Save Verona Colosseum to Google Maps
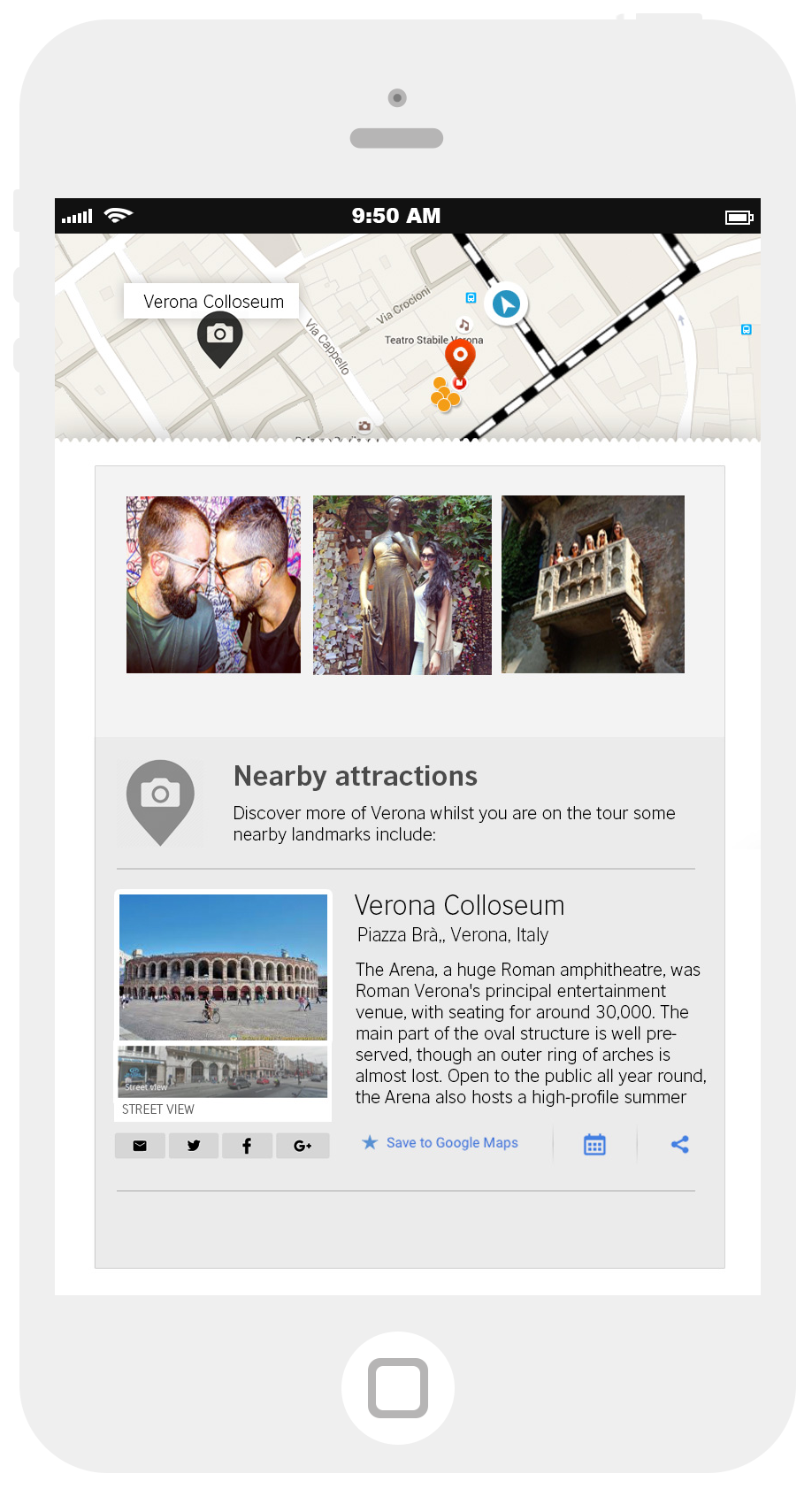The image size is (812, 1489). tap(440, 1143)
